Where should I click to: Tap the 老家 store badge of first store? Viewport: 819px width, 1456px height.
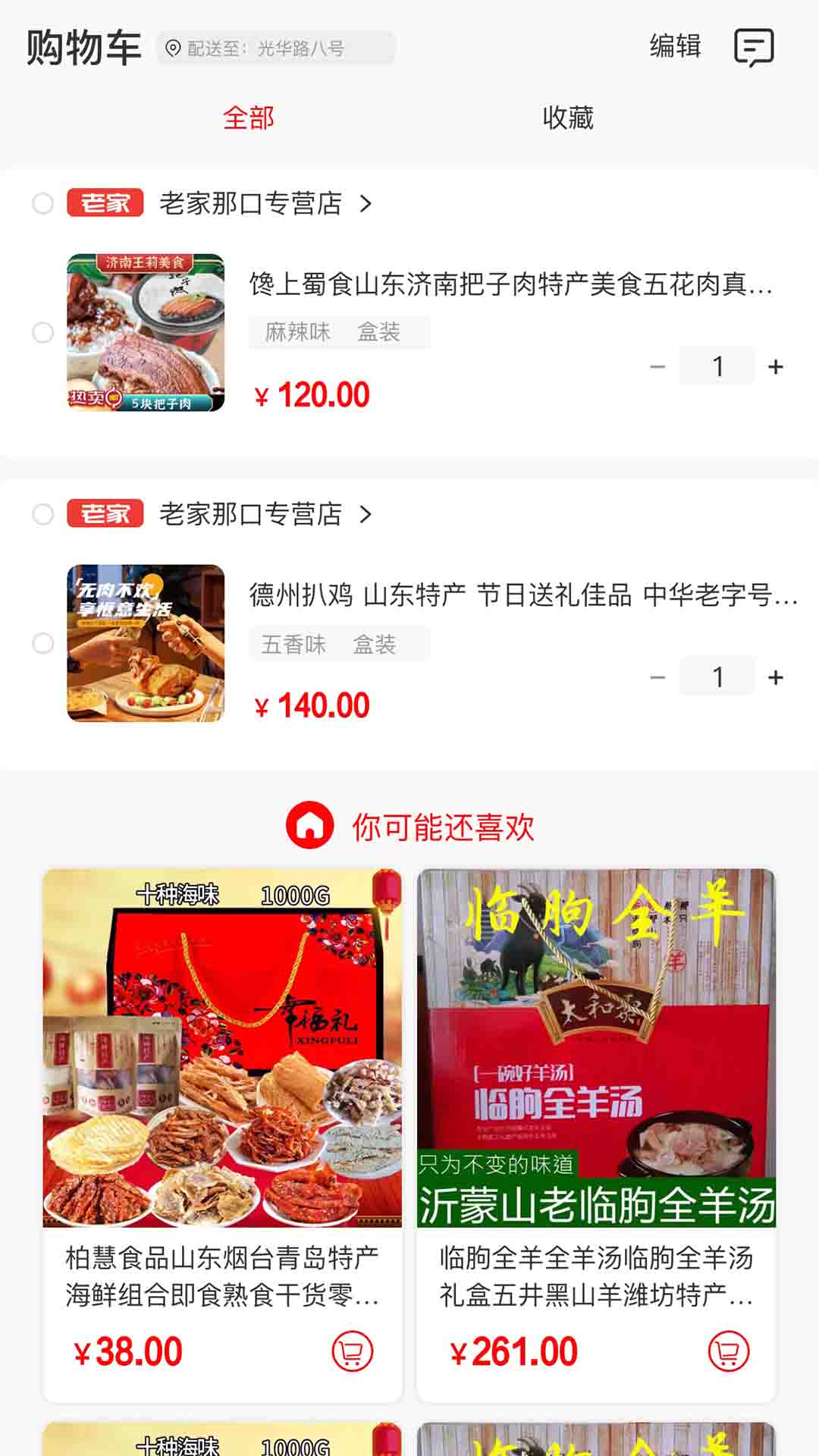tap(106, 202)
